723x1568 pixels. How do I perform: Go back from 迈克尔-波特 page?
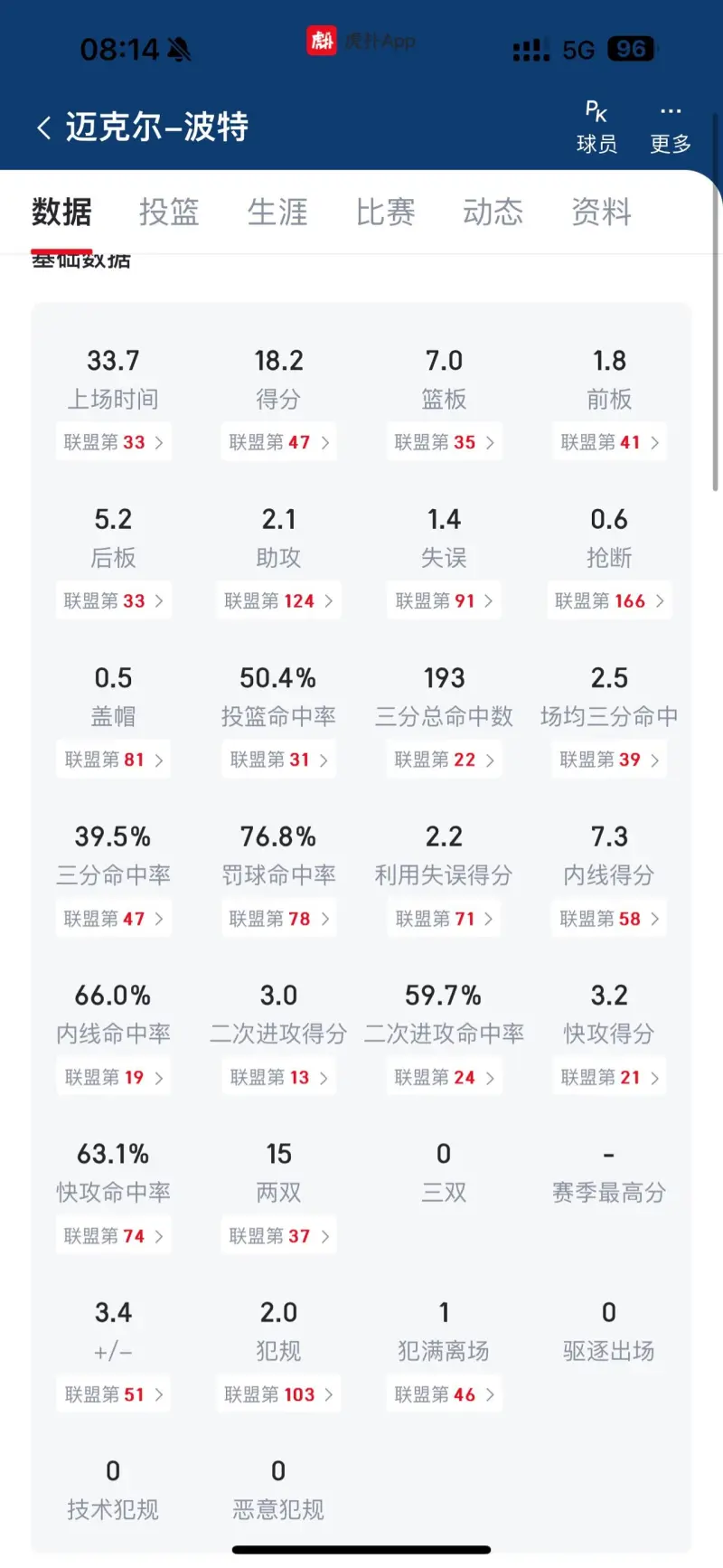tap(43, 128)
